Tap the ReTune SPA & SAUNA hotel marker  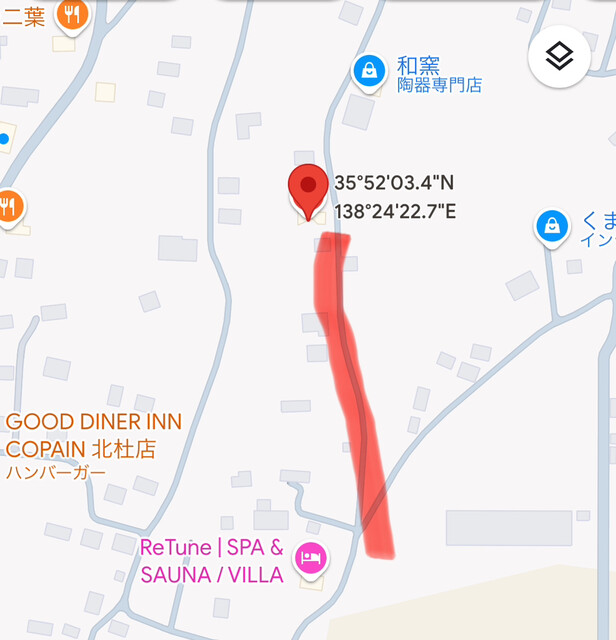tap(312, 558)
